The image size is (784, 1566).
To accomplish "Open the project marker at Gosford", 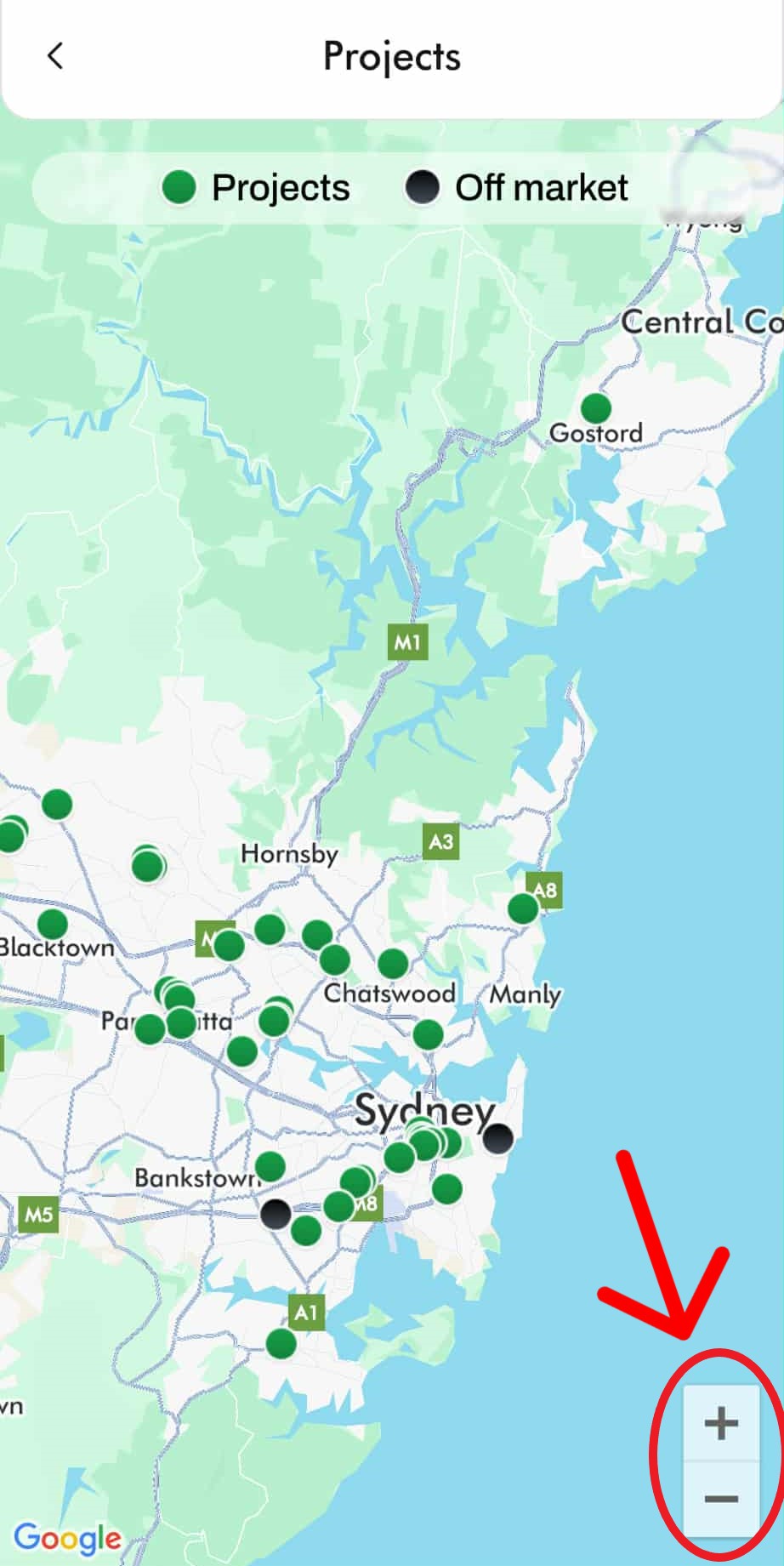I will point(595,407).
